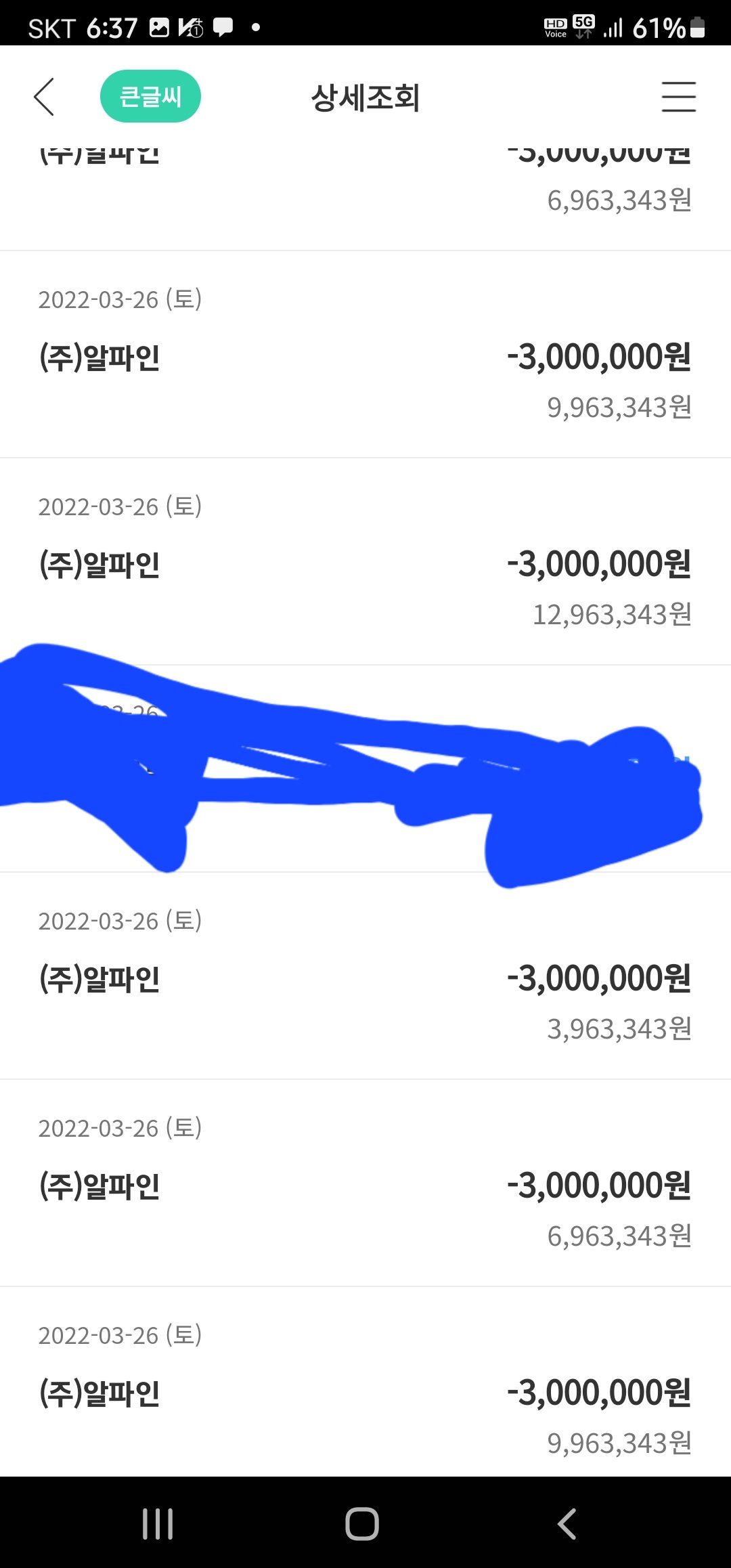Tap the system home button

[x=362, y=1523]
